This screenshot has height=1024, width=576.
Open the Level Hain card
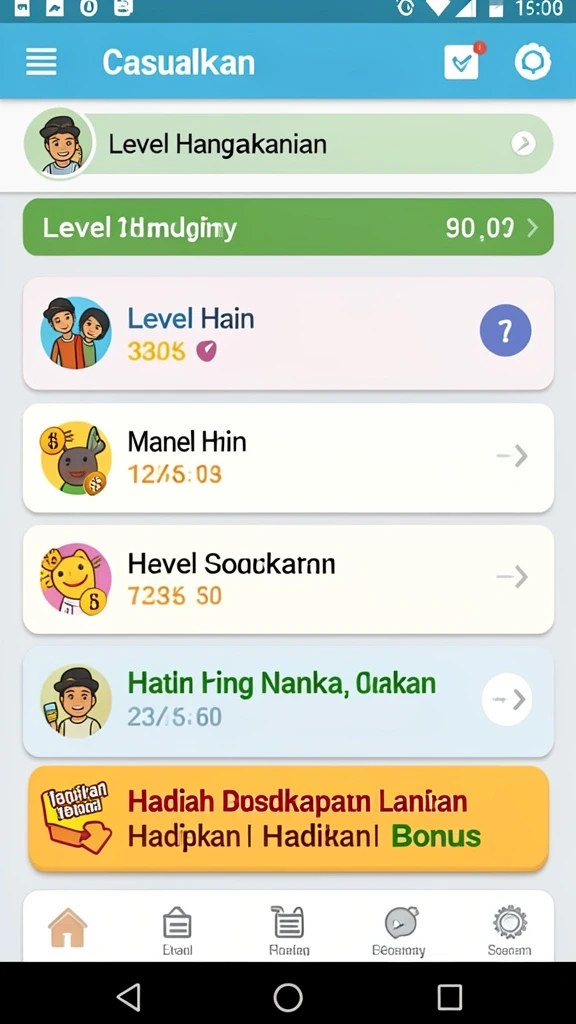[288, 334]
